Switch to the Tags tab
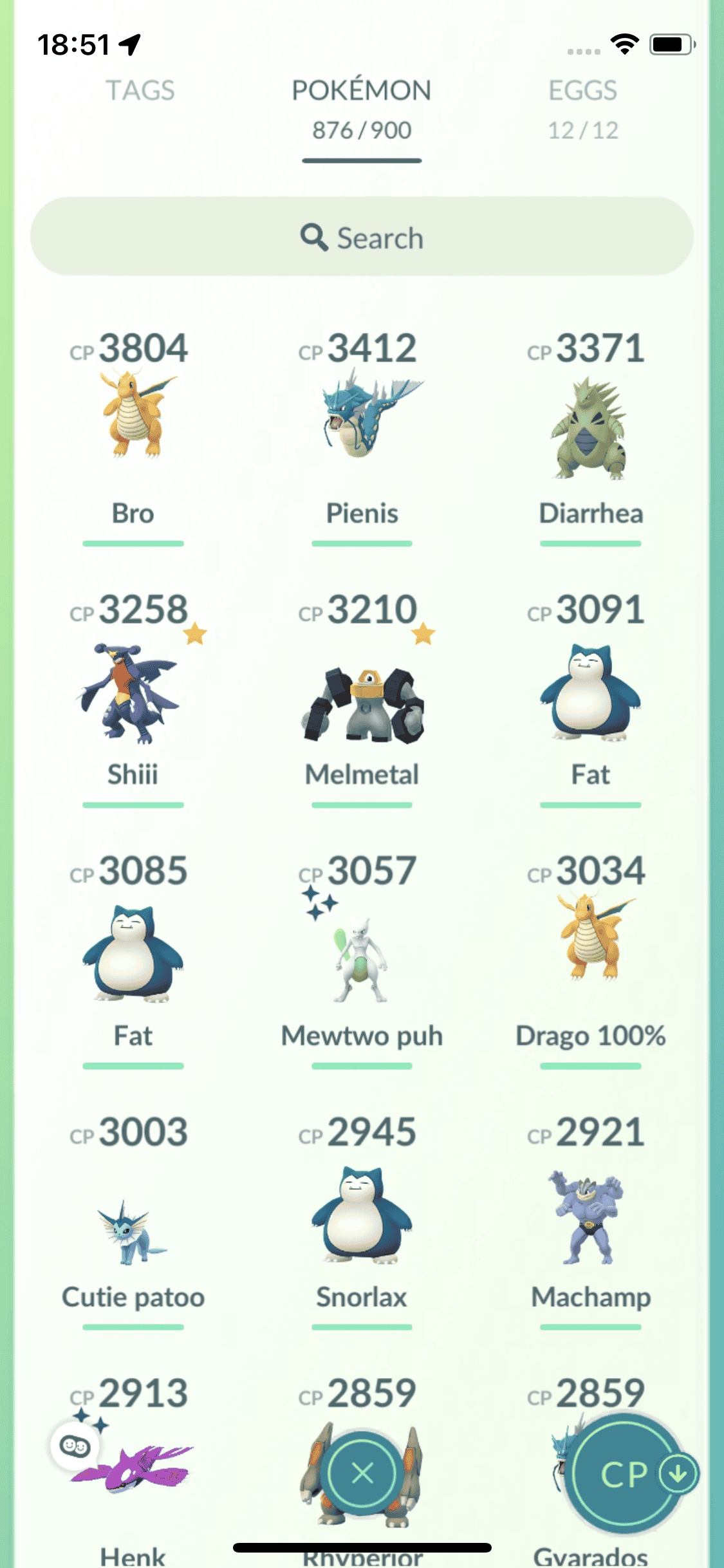This screenshot has height=1568, width=724. click(140, 91)
